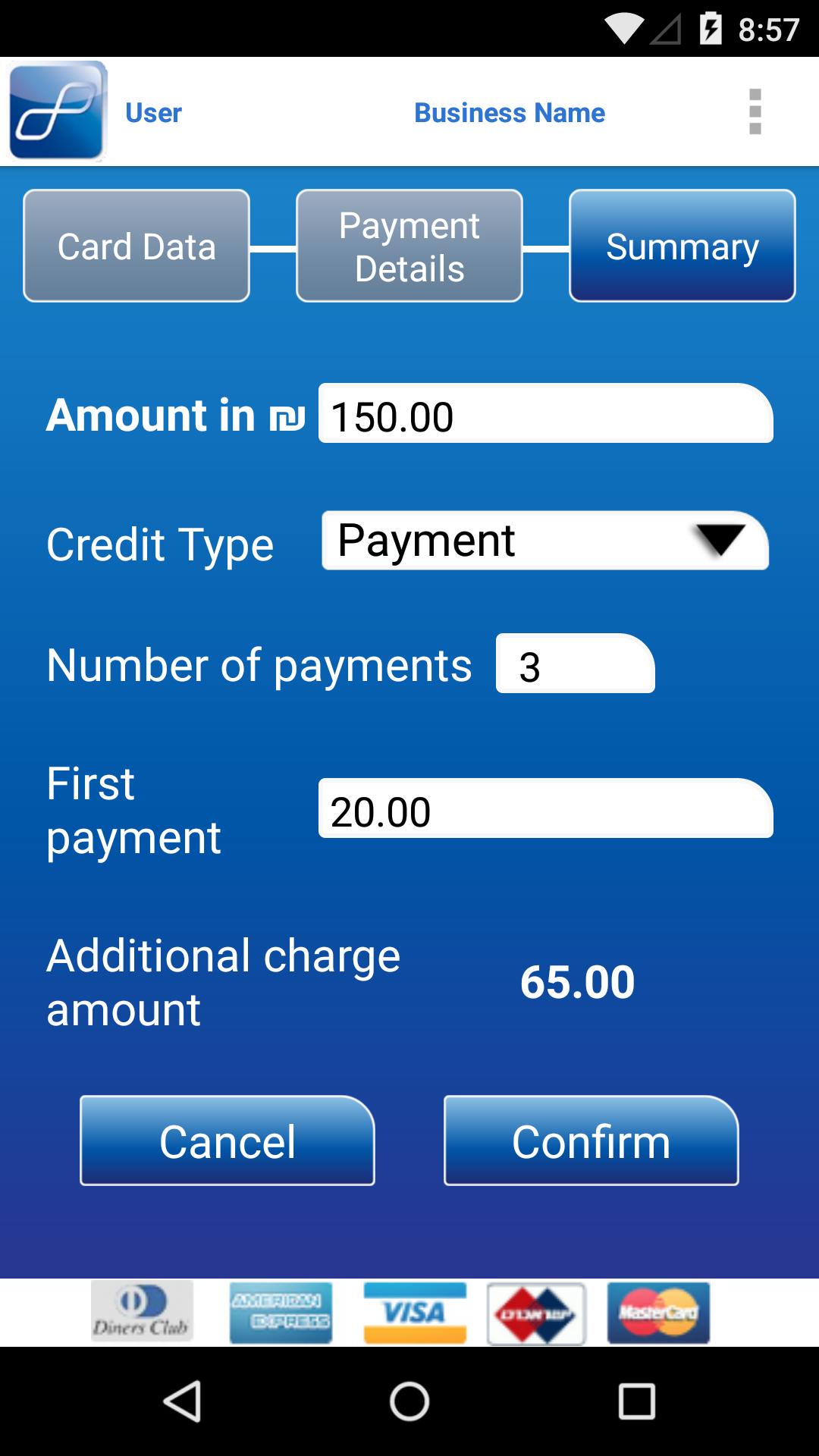
Task: Confirm the payment details
Action: tap(591, 1141)
